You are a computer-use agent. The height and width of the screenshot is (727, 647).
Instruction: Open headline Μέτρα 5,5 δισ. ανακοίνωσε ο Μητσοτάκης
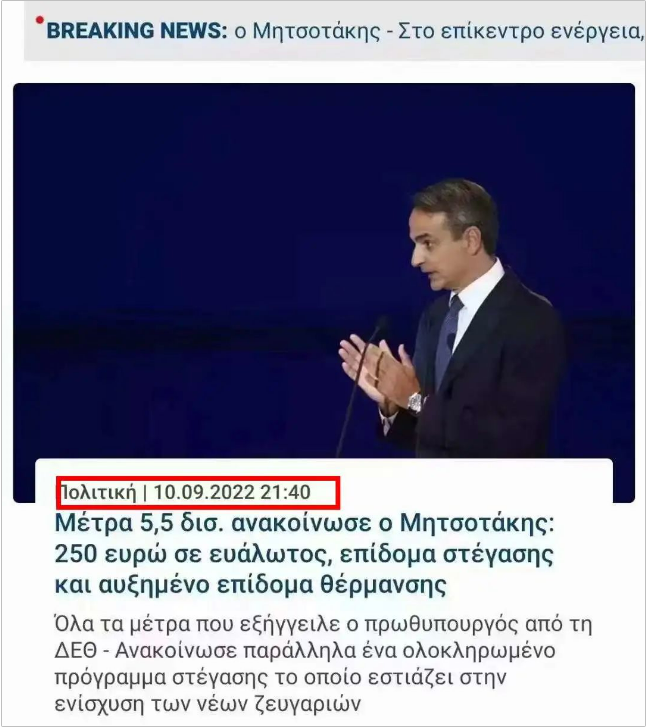pos(310,552)
